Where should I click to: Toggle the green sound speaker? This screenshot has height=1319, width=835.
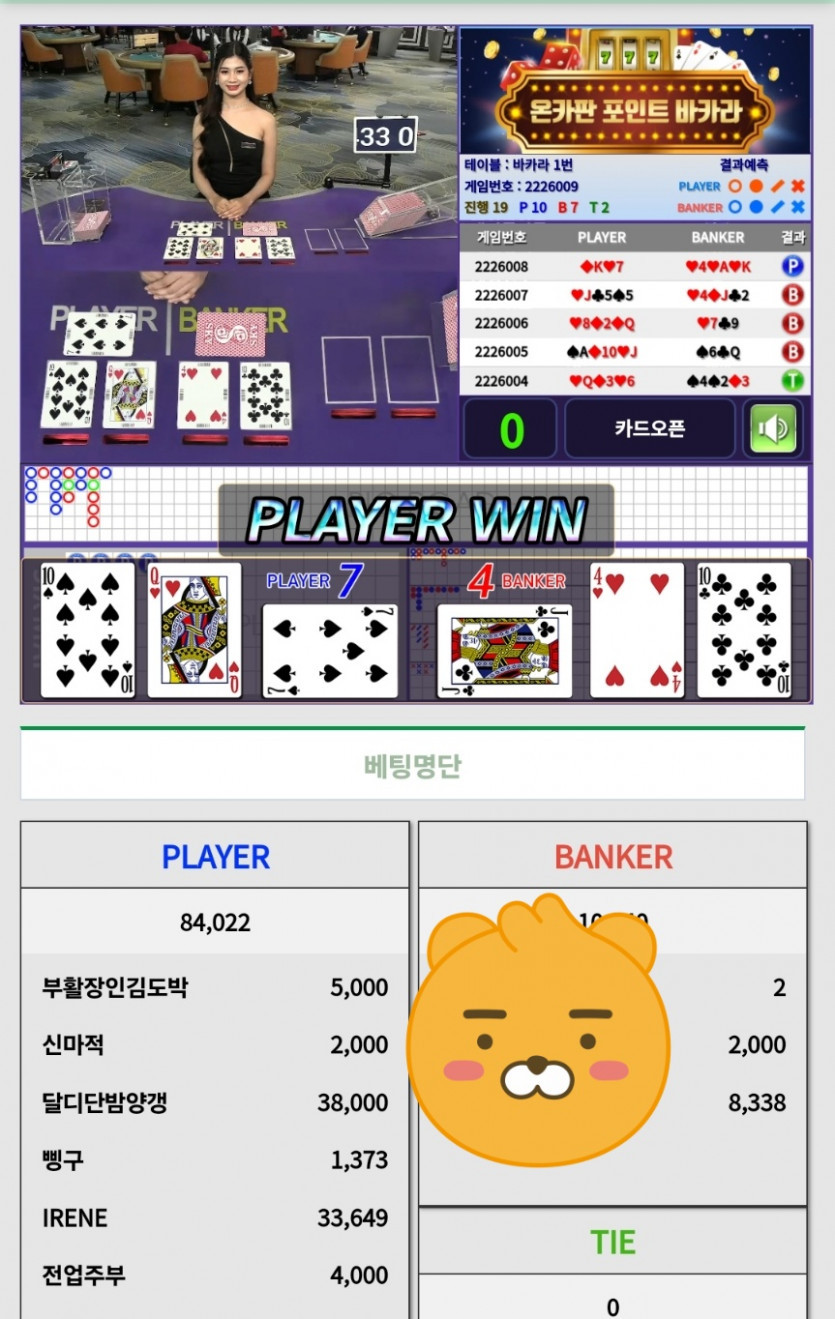772,429
